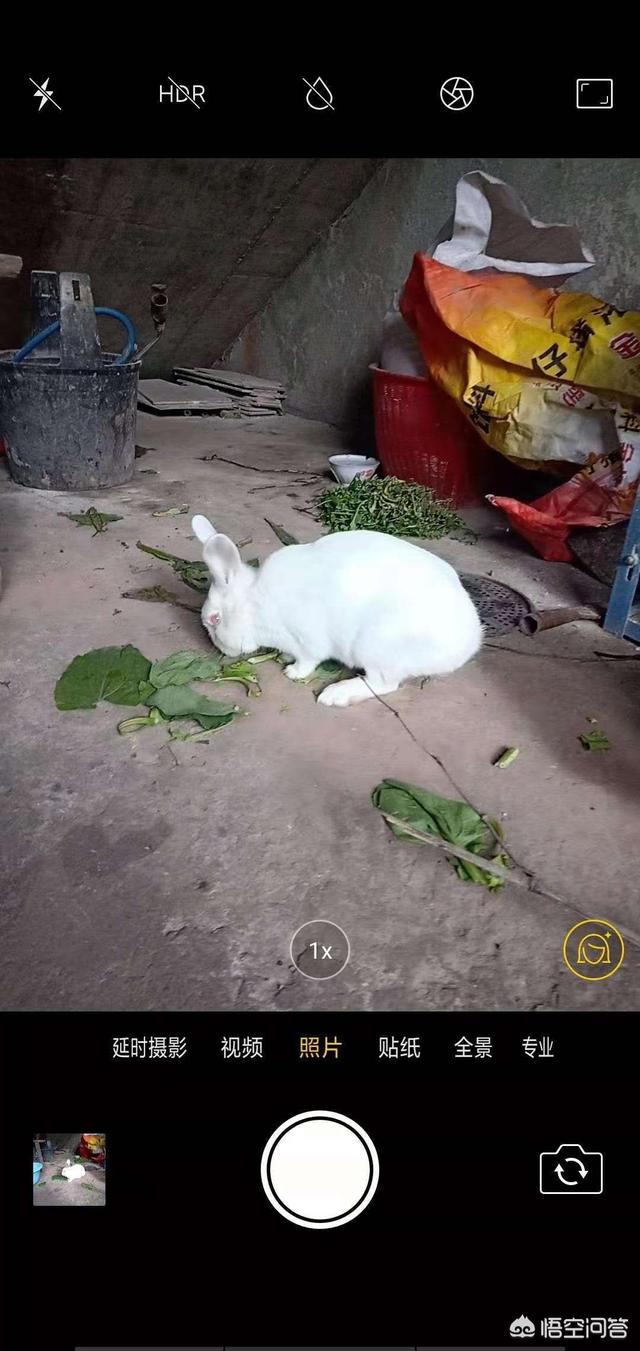Take a photo with the shutter button

tap(320, 1169)
